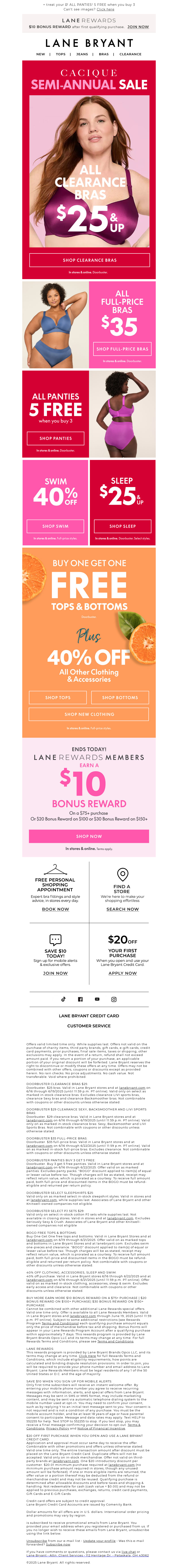
Task: Shop full-price bras
Action: 122,349
